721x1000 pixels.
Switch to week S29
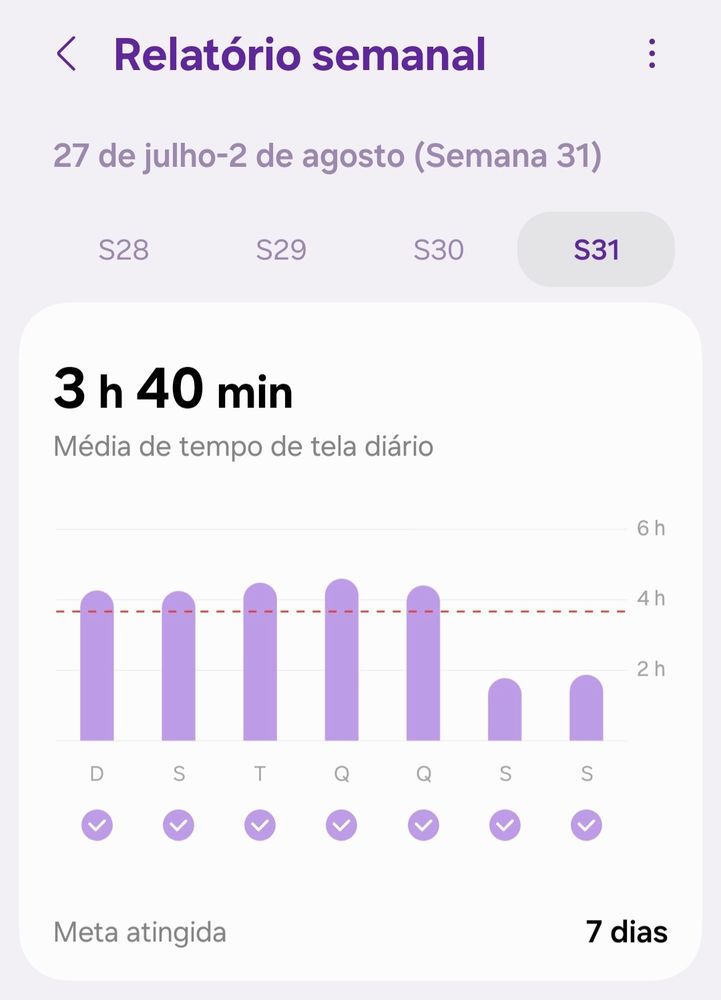[x=281, y=249]
